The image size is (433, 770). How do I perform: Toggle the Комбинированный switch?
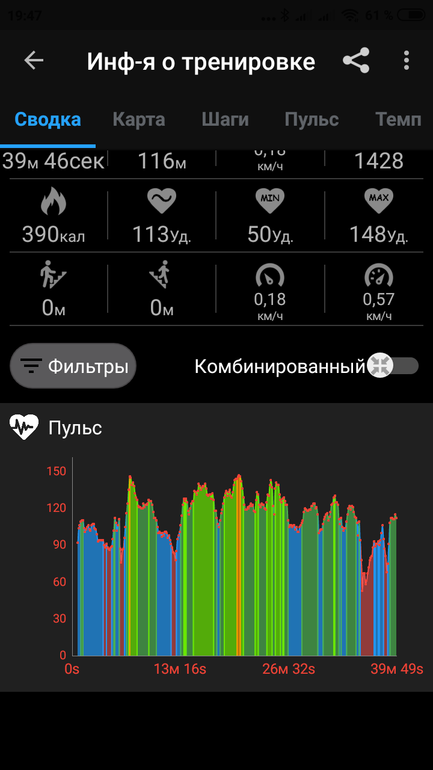tap(393, 366)
